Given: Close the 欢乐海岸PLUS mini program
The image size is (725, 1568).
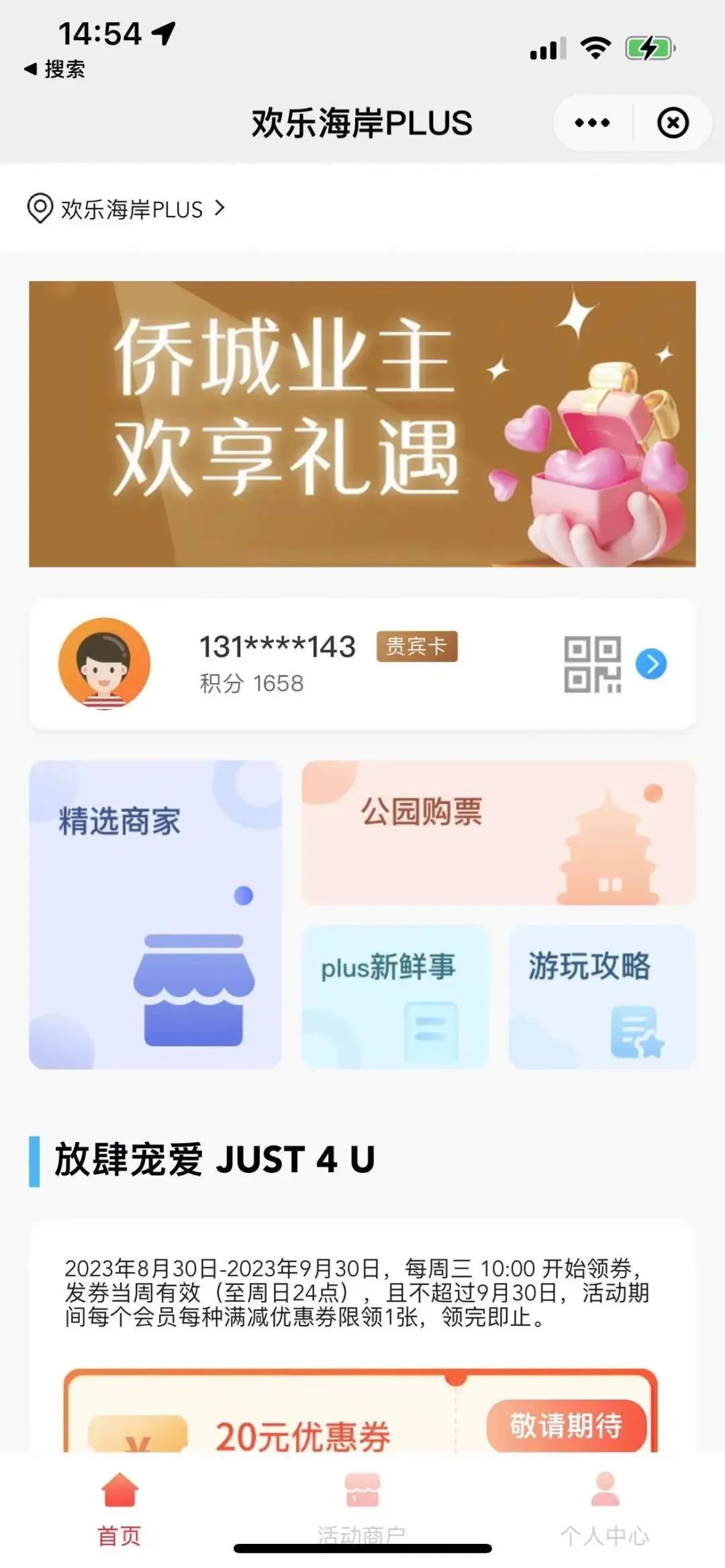Looking at the screenshot, I should [673, 123].
